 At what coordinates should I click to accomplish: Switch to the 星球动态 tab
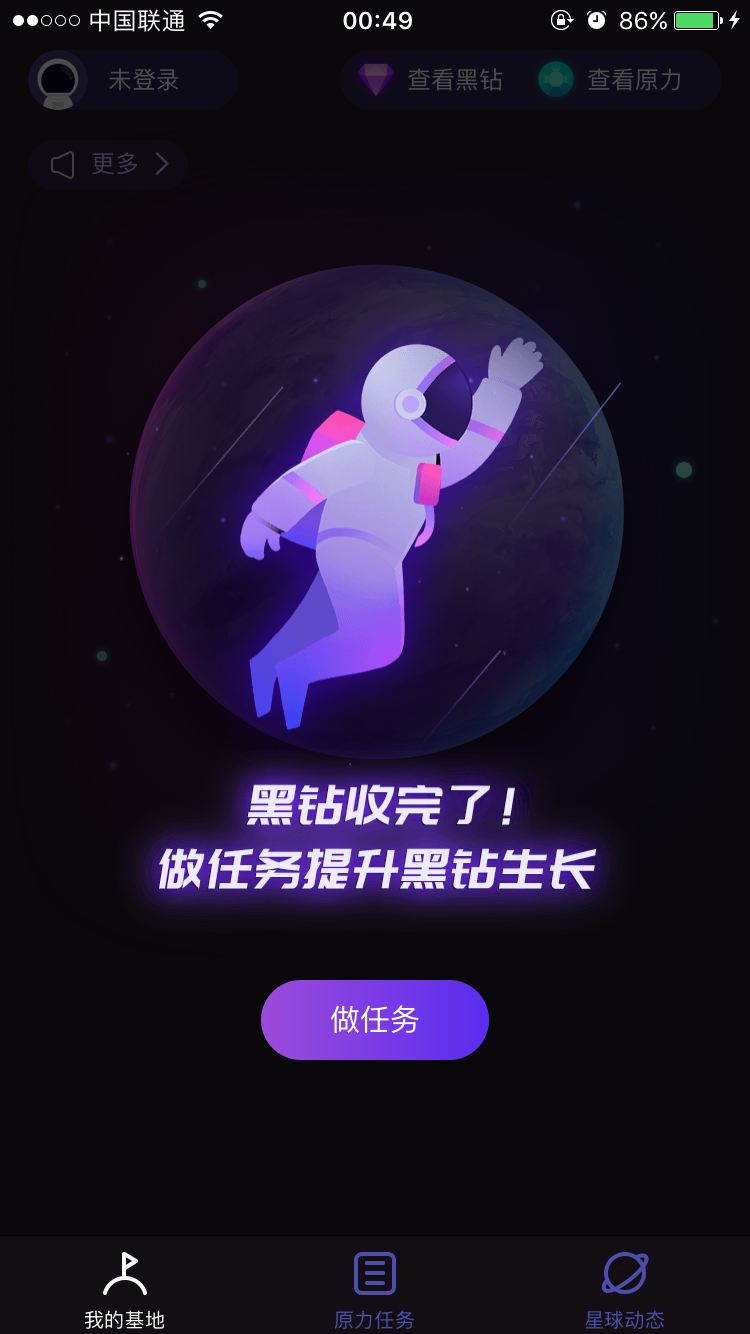[x=625, y=1290]
